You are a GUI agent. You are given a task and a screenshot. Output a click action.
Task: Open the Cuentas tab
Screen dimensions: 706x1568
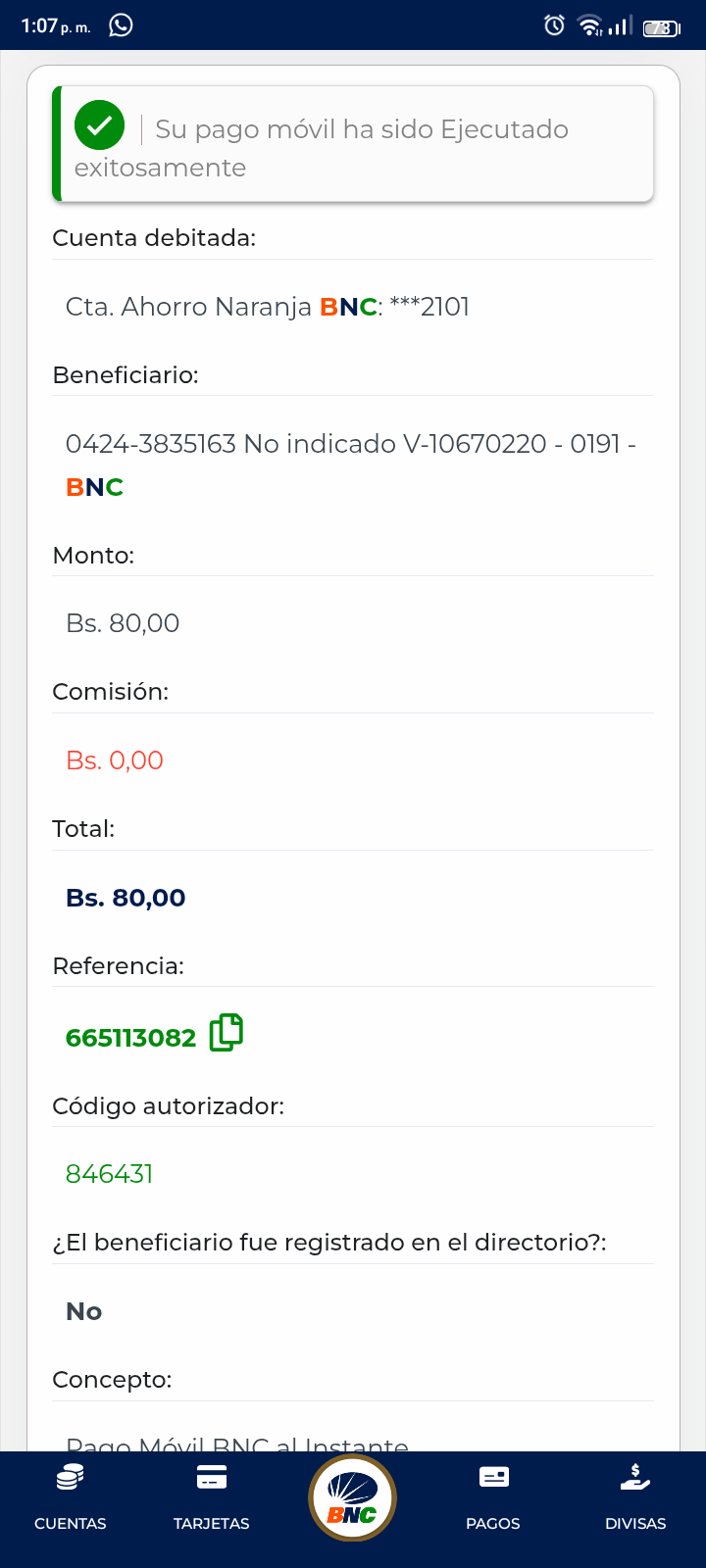[70, 1496]
